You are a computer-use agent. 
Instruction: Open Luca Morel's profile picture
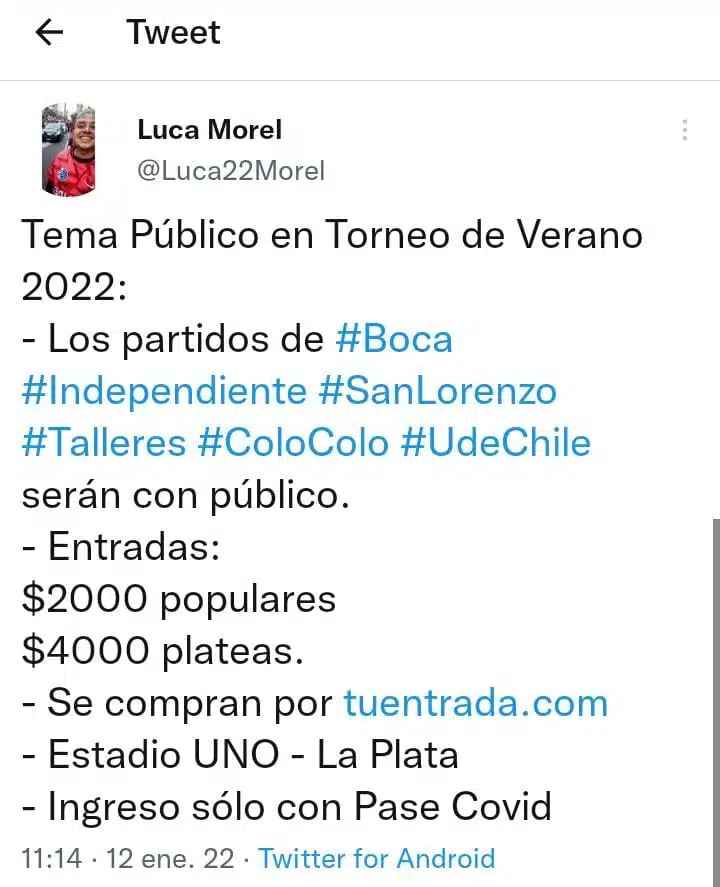tap(68, 150)
